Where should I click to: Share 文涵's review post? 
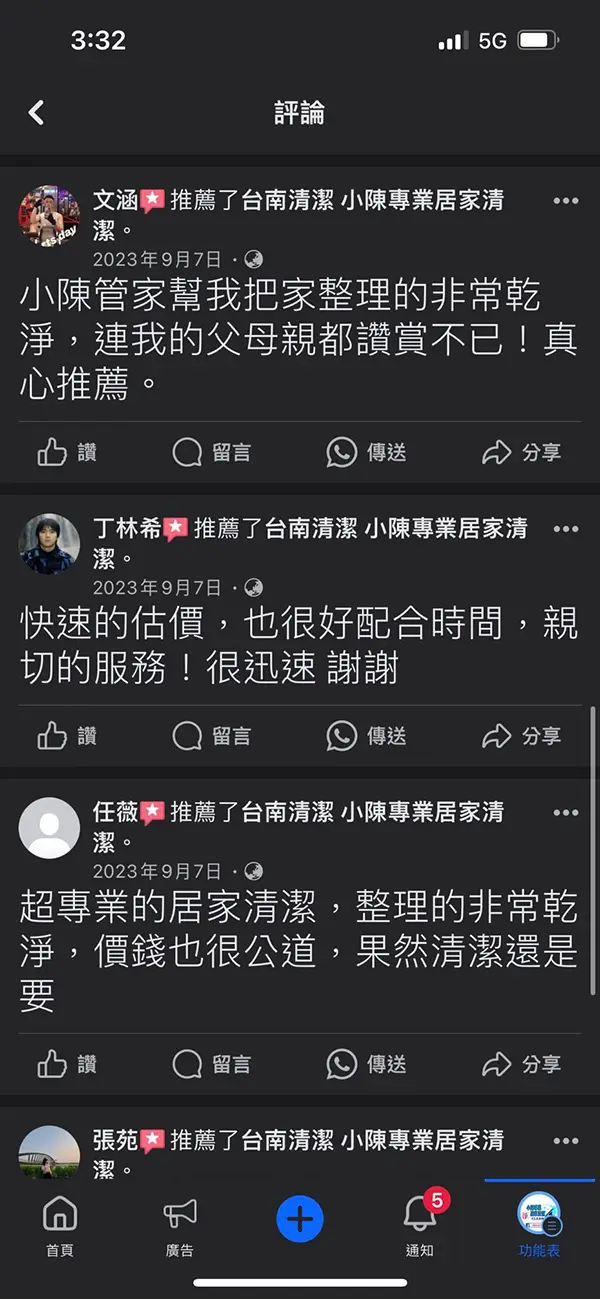521,453
